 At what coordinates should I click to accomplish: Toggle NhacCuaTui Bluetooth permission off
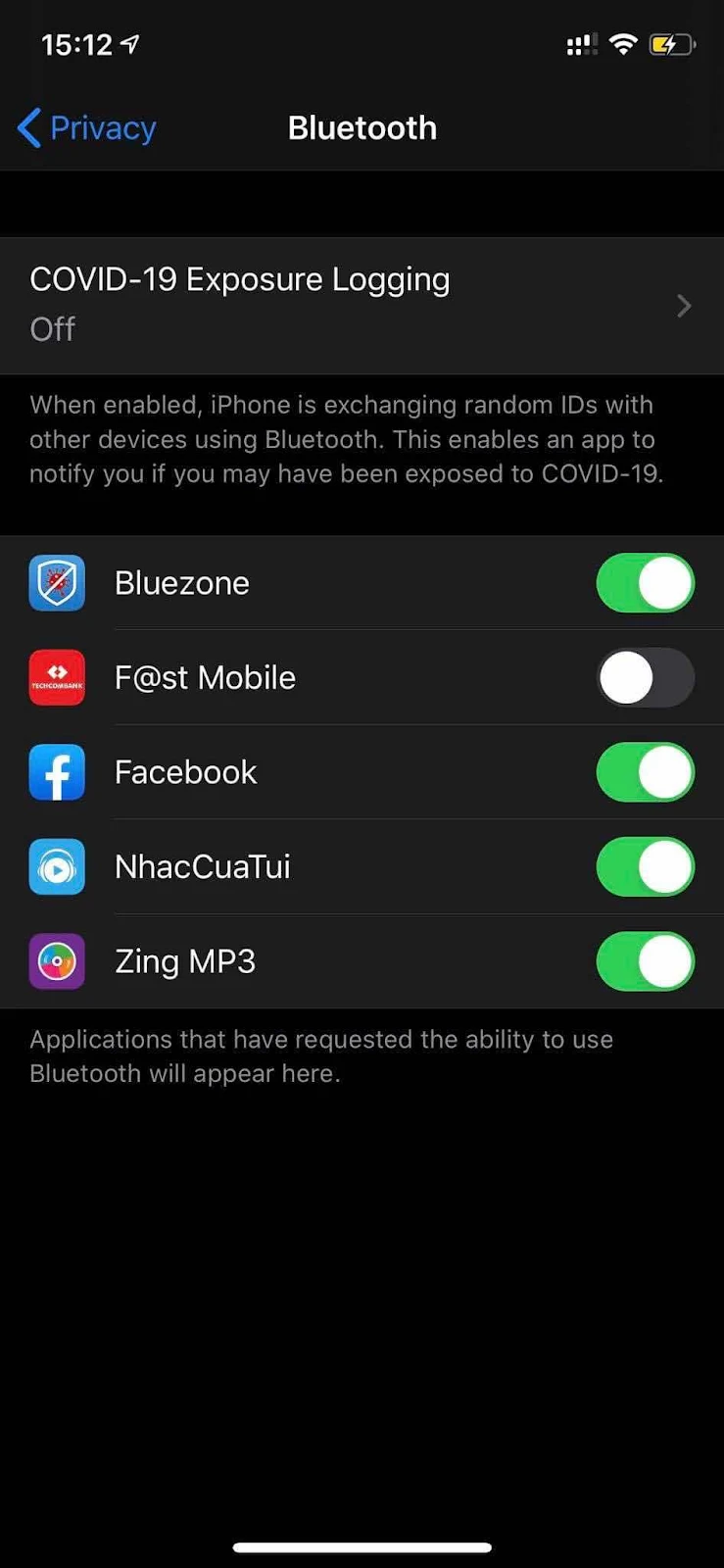tap(645, 866)
